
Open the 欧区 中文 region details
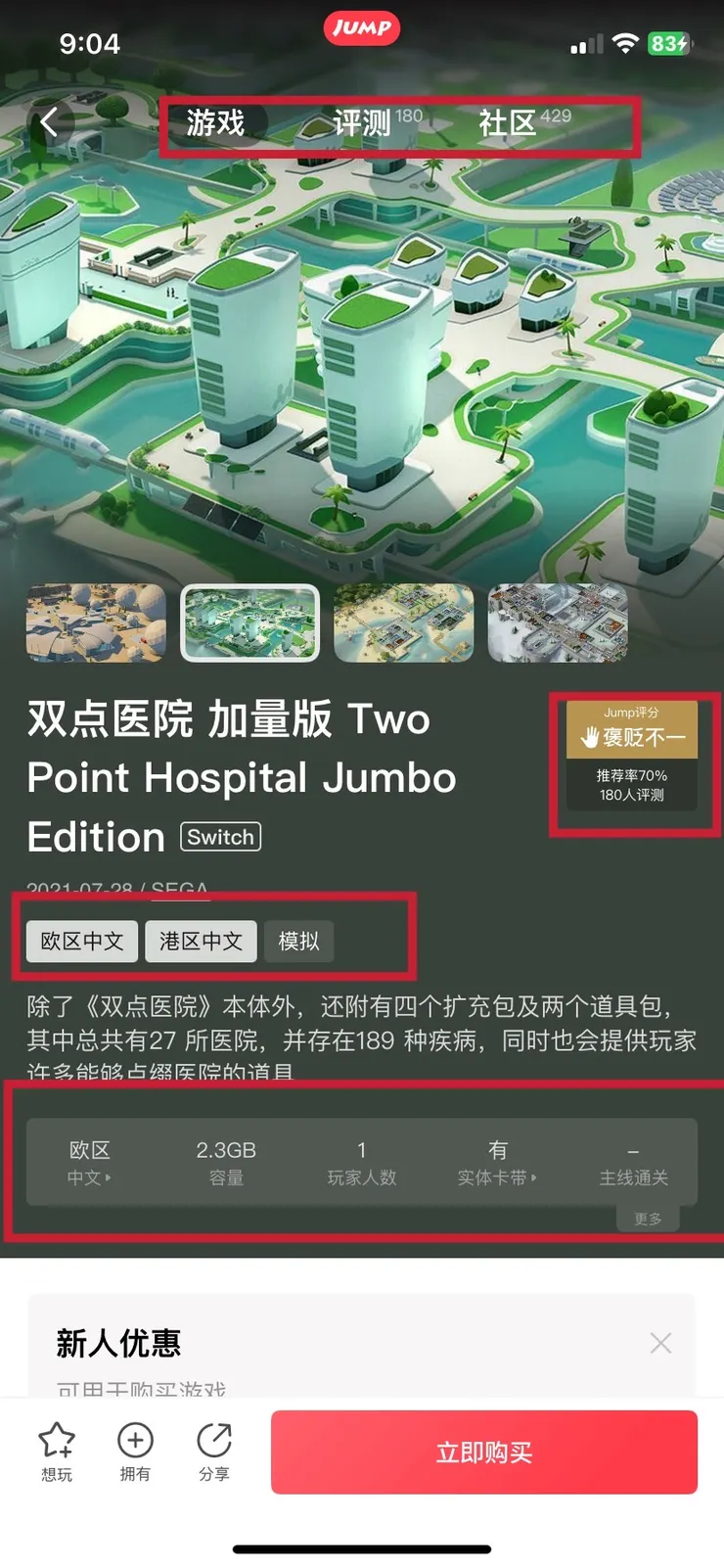click(x=89, y=1163)
